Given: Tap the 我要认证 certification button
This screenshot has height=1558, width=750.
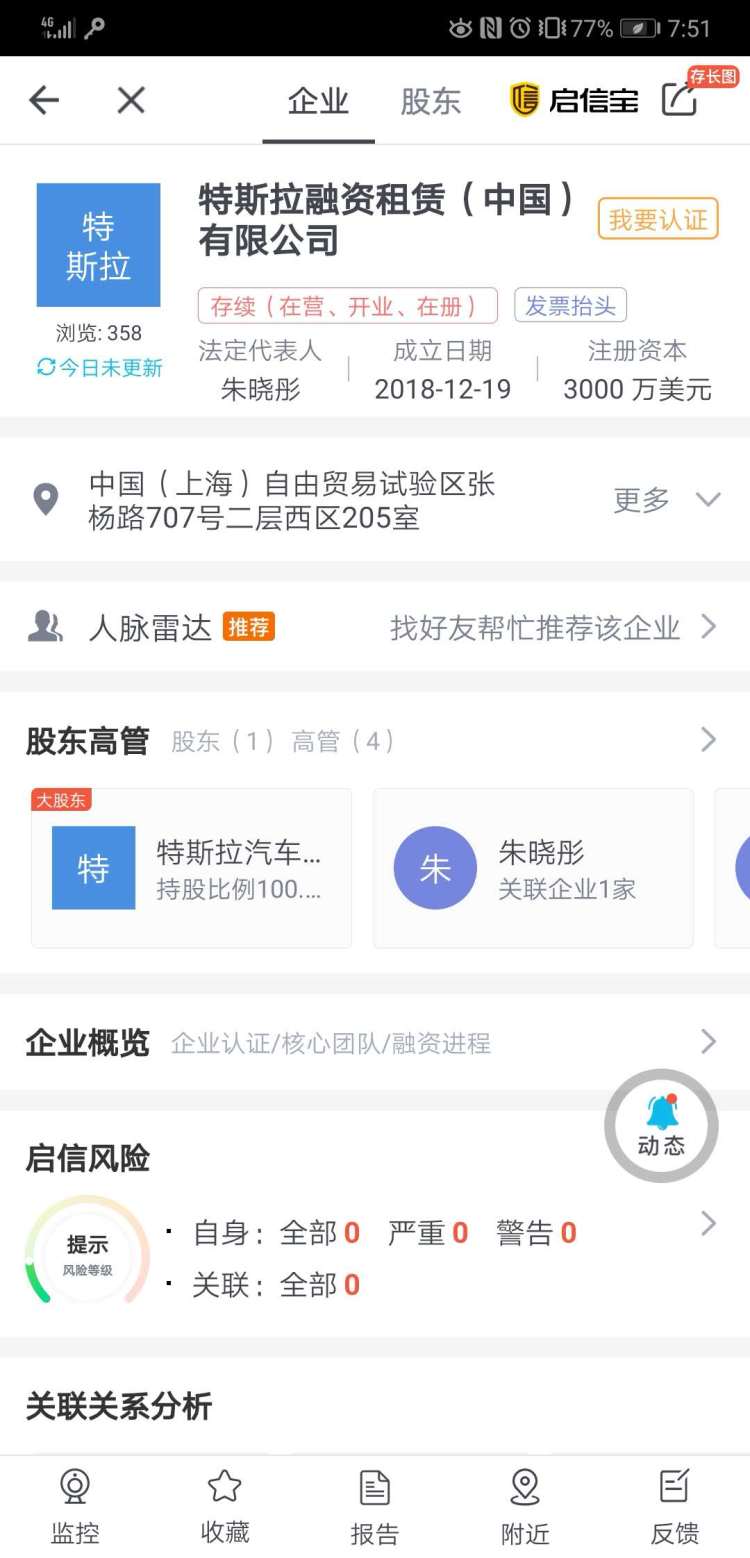Looking at the screenshot, I should [x=657, y=219].
